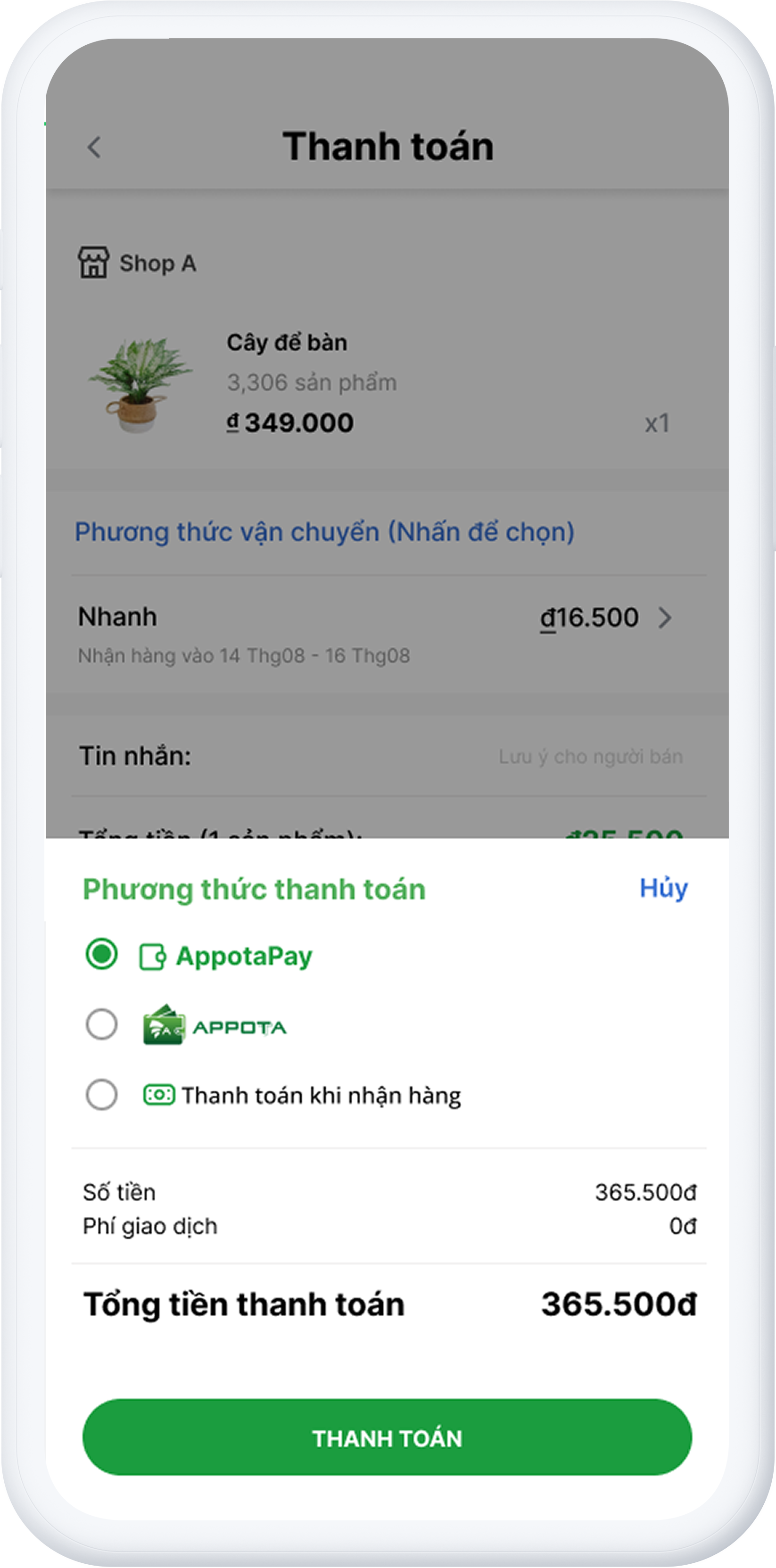Tap Hủy to cancel payment method selection
The width and height of the screenshot is (776, 1568).
click(663, 888)
